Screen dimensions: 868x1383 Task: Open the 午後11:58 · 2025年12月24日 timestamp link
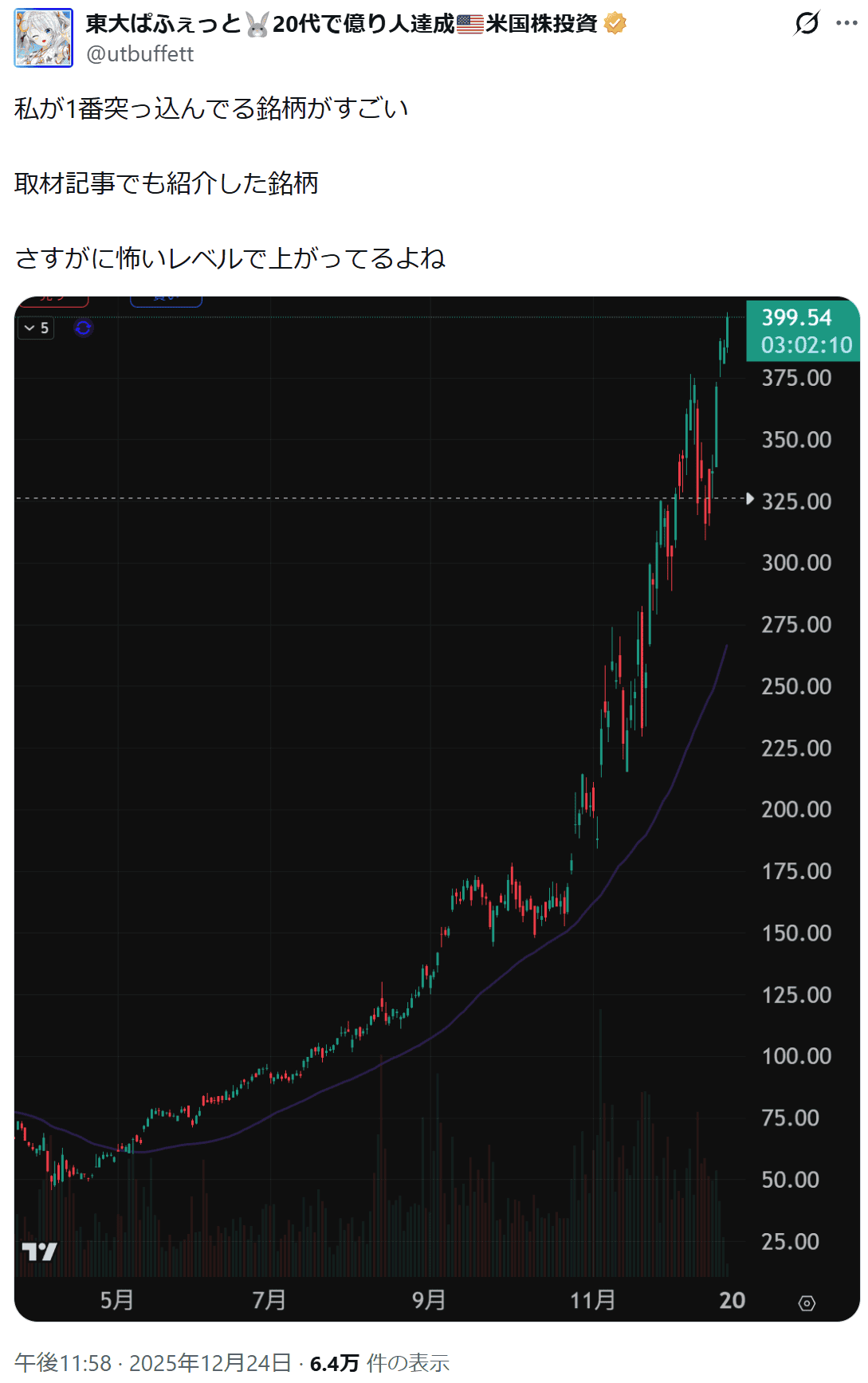(153, 1363)
